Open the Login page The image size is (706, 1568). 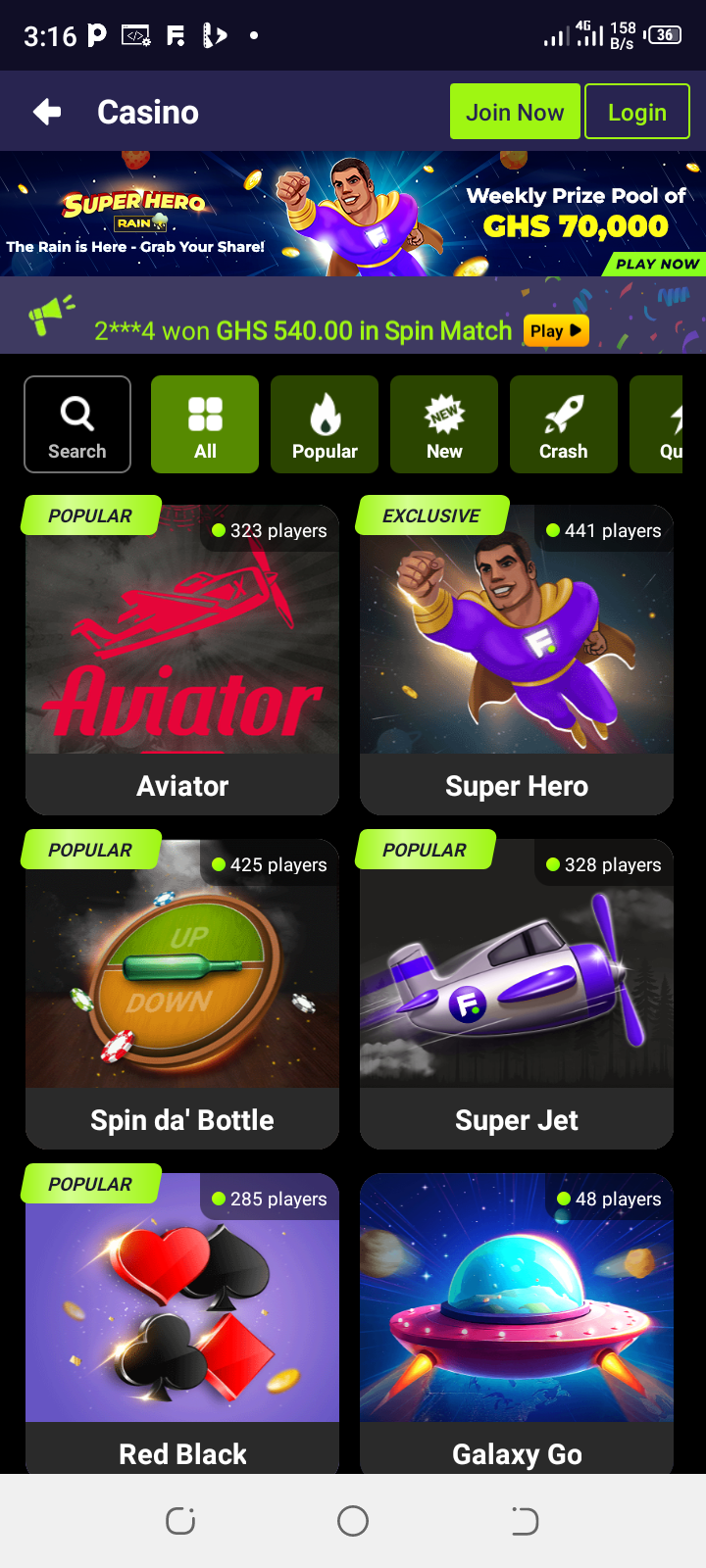pyautogui.click(x=637, y=112)
